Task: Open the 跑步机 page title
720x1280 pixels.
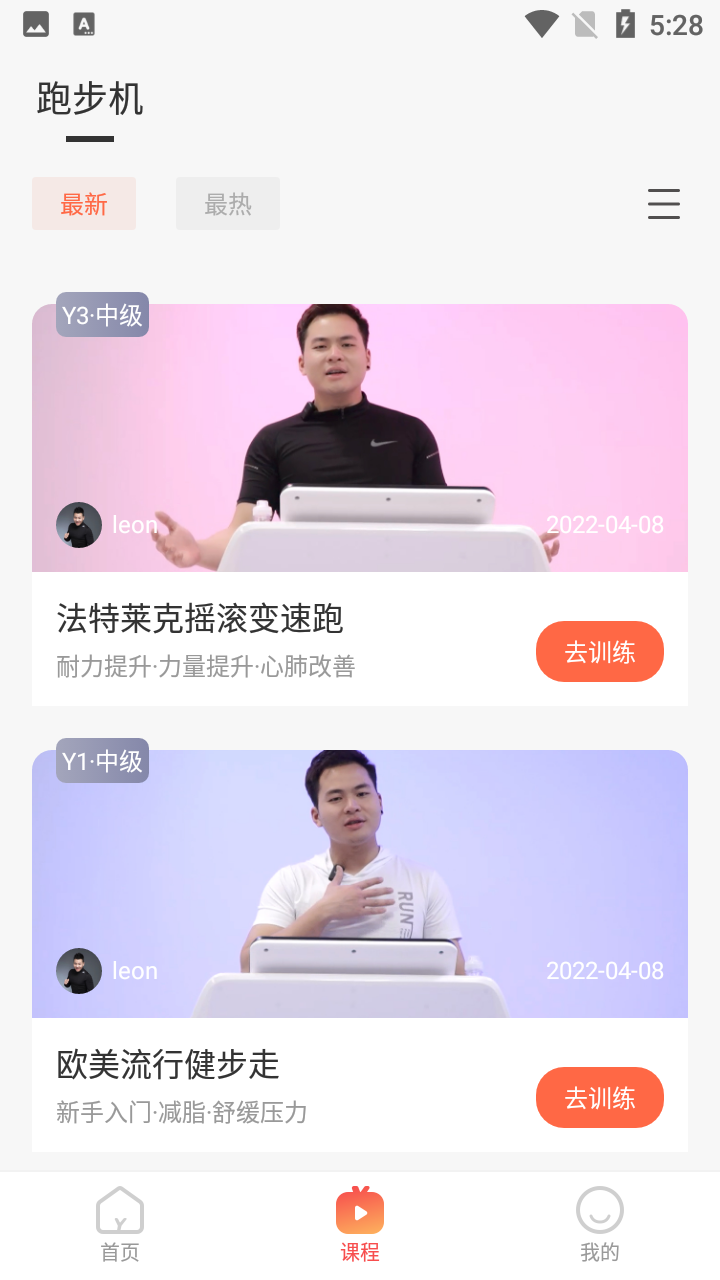Action: tap(88, 100)
